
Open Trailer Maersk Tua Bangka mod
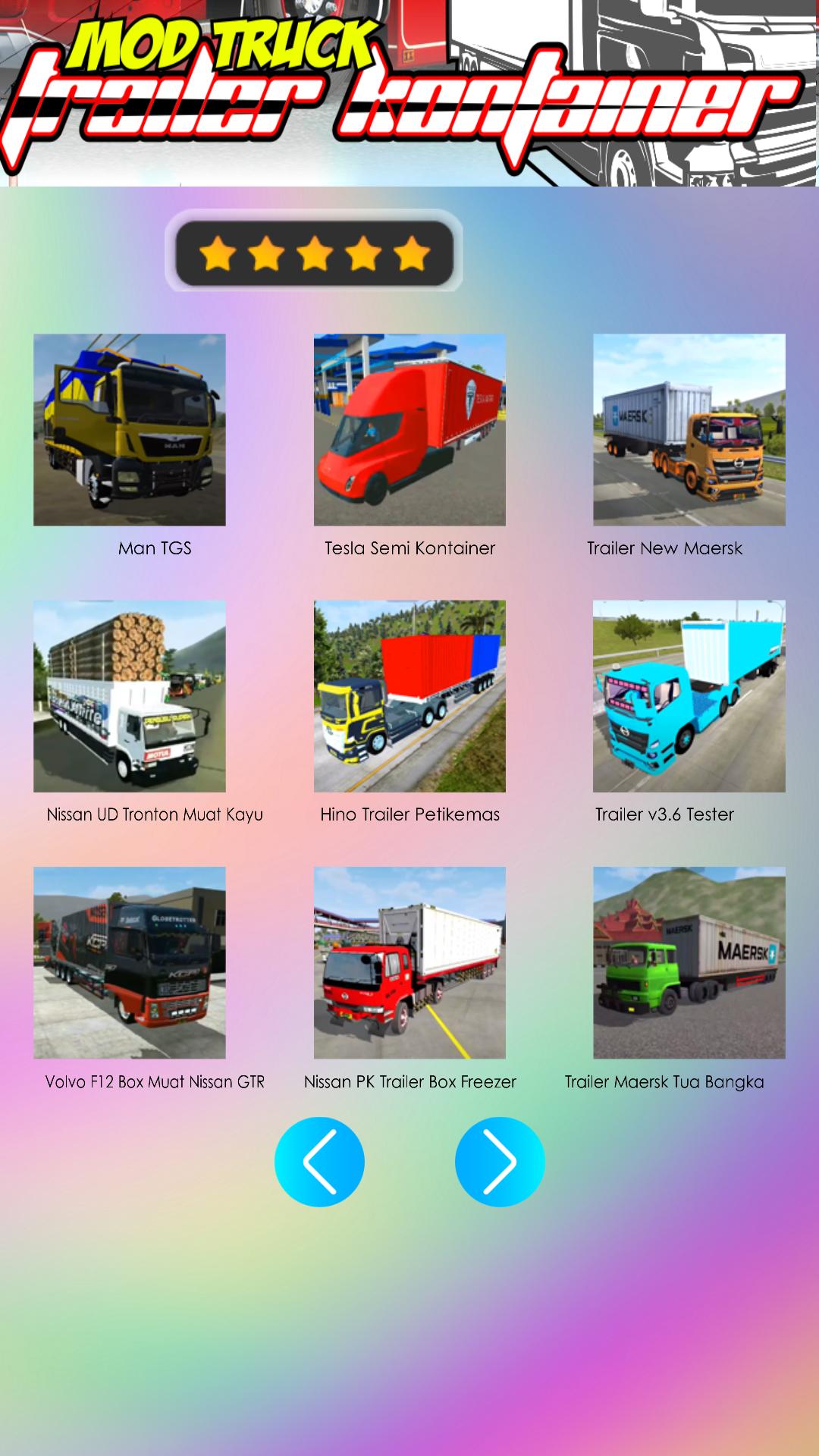[689, 963]
